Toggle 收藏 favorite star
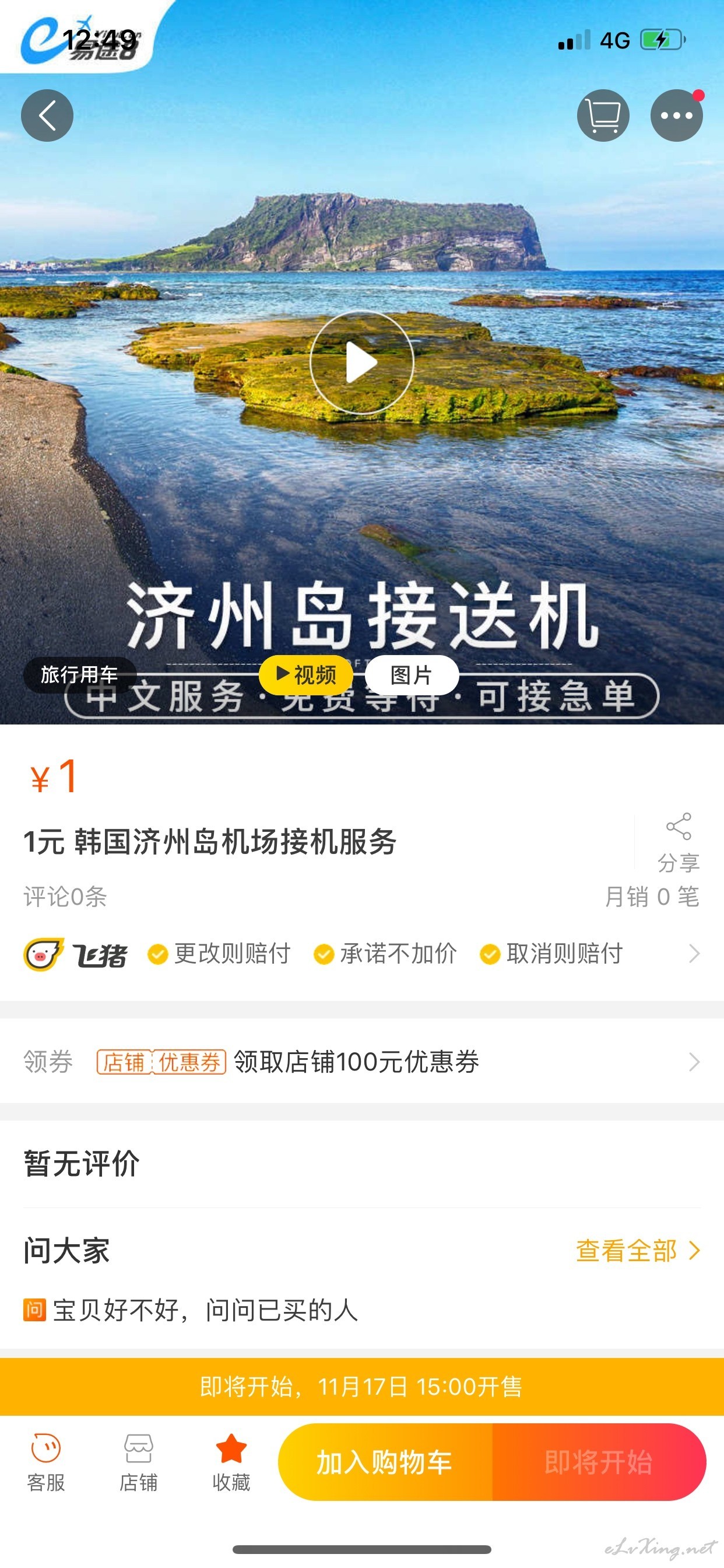 pos(231,1462)
